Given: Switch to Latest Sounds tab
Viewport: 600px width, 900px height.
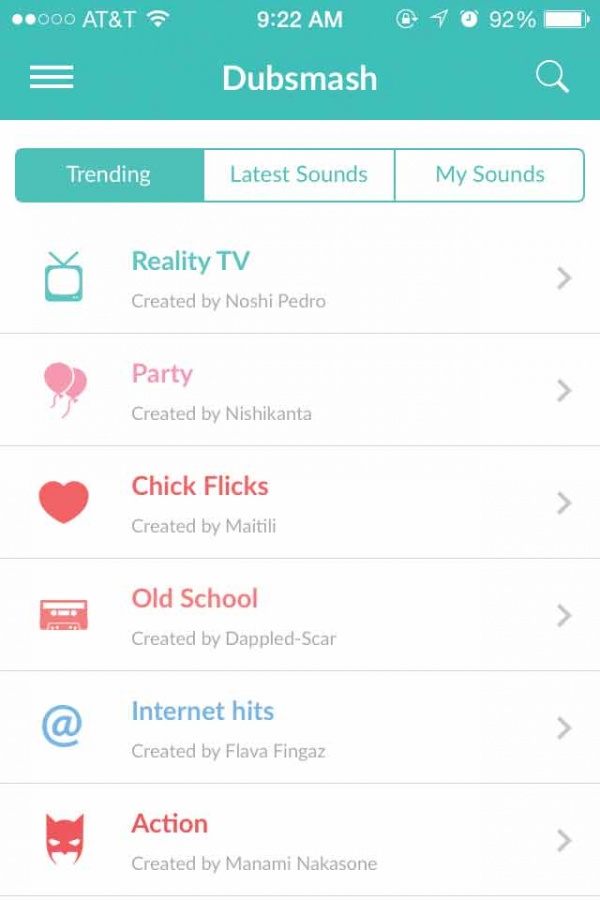Looking at the screenshot, I should tap(299, 175).
